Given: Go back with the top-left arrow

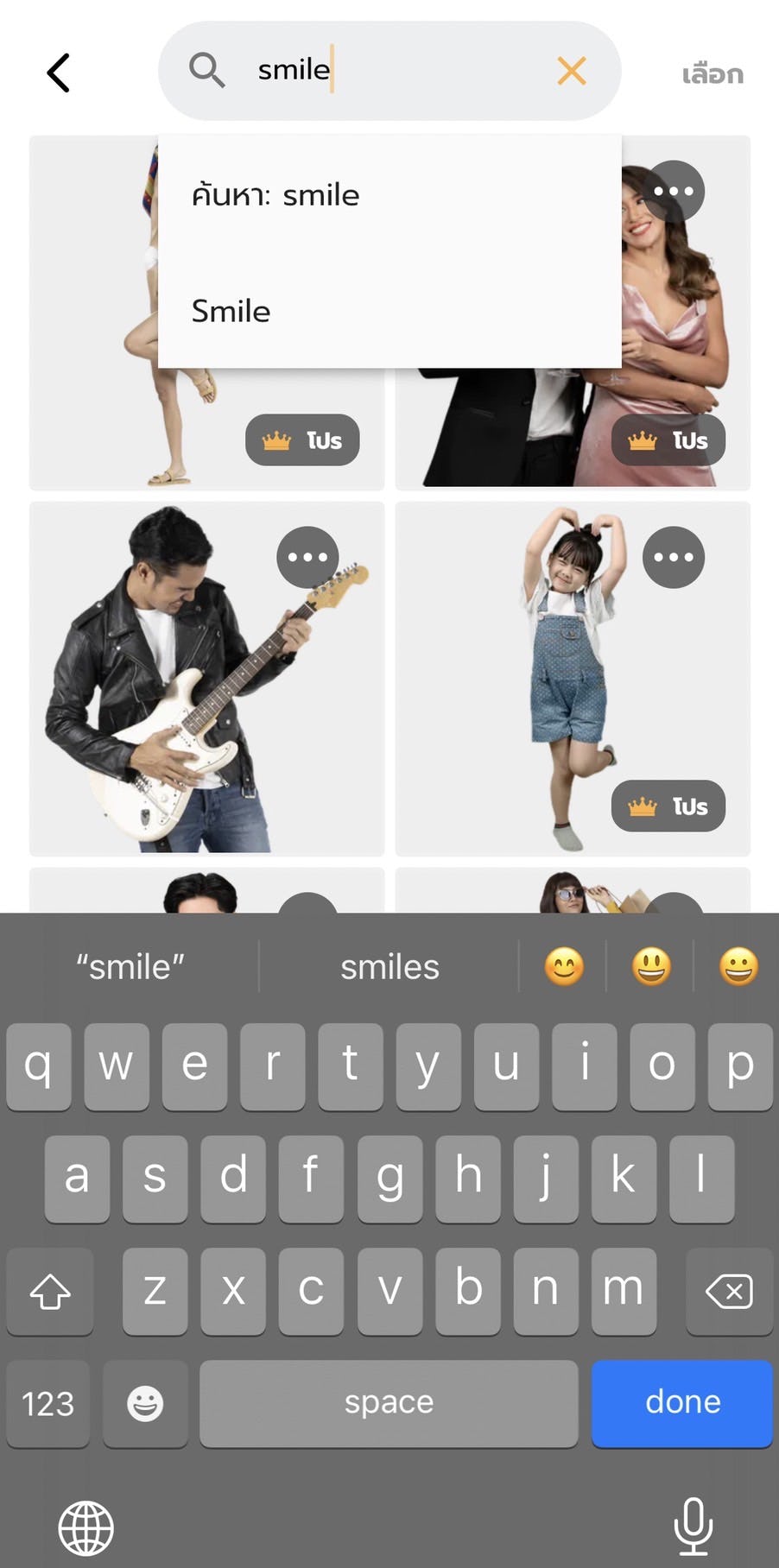Looking at the screenshot, I should [x=58, y=73].
